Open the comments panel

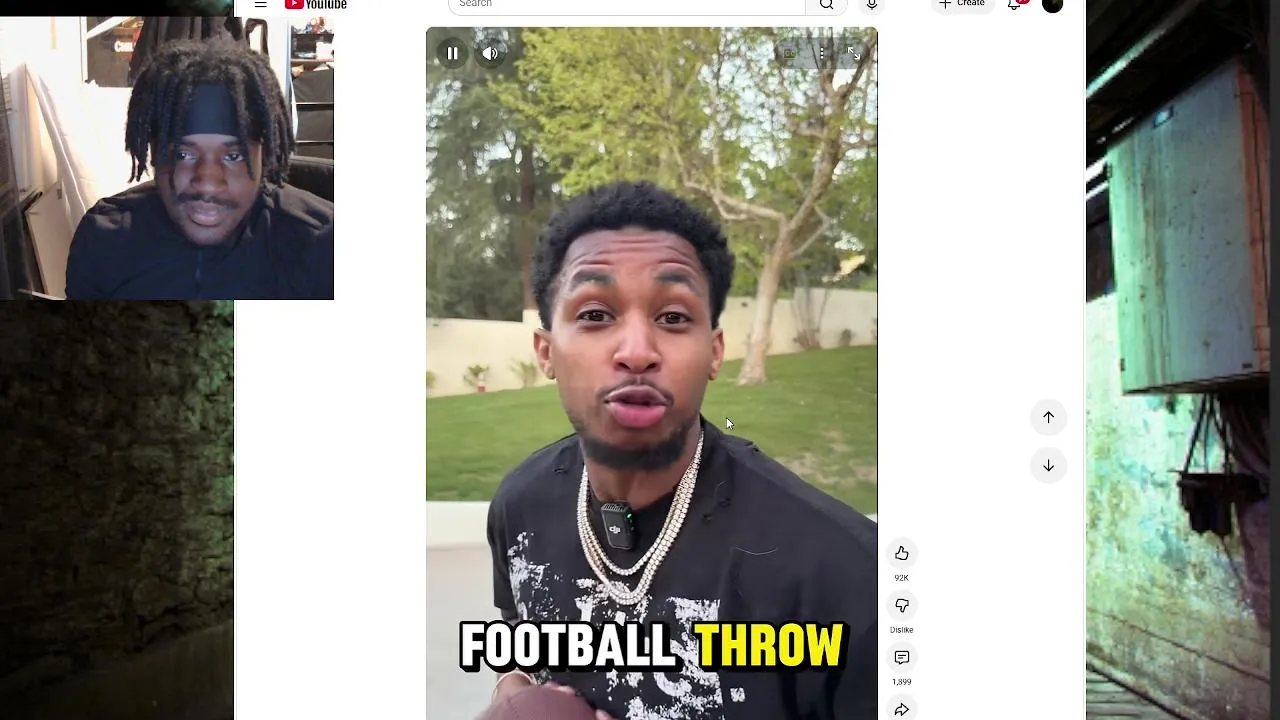(x=901, y=658)
